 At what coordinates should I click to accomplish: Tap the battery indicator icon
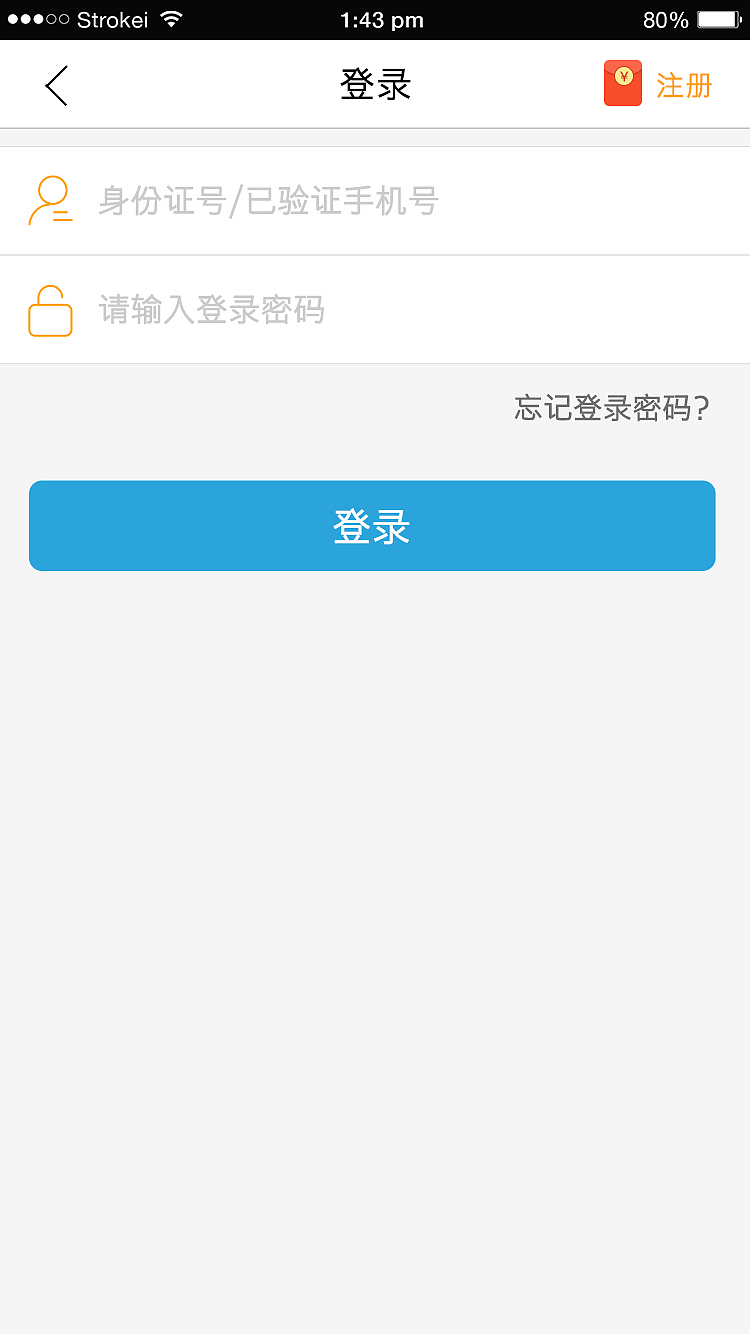(x=716, y=18)
